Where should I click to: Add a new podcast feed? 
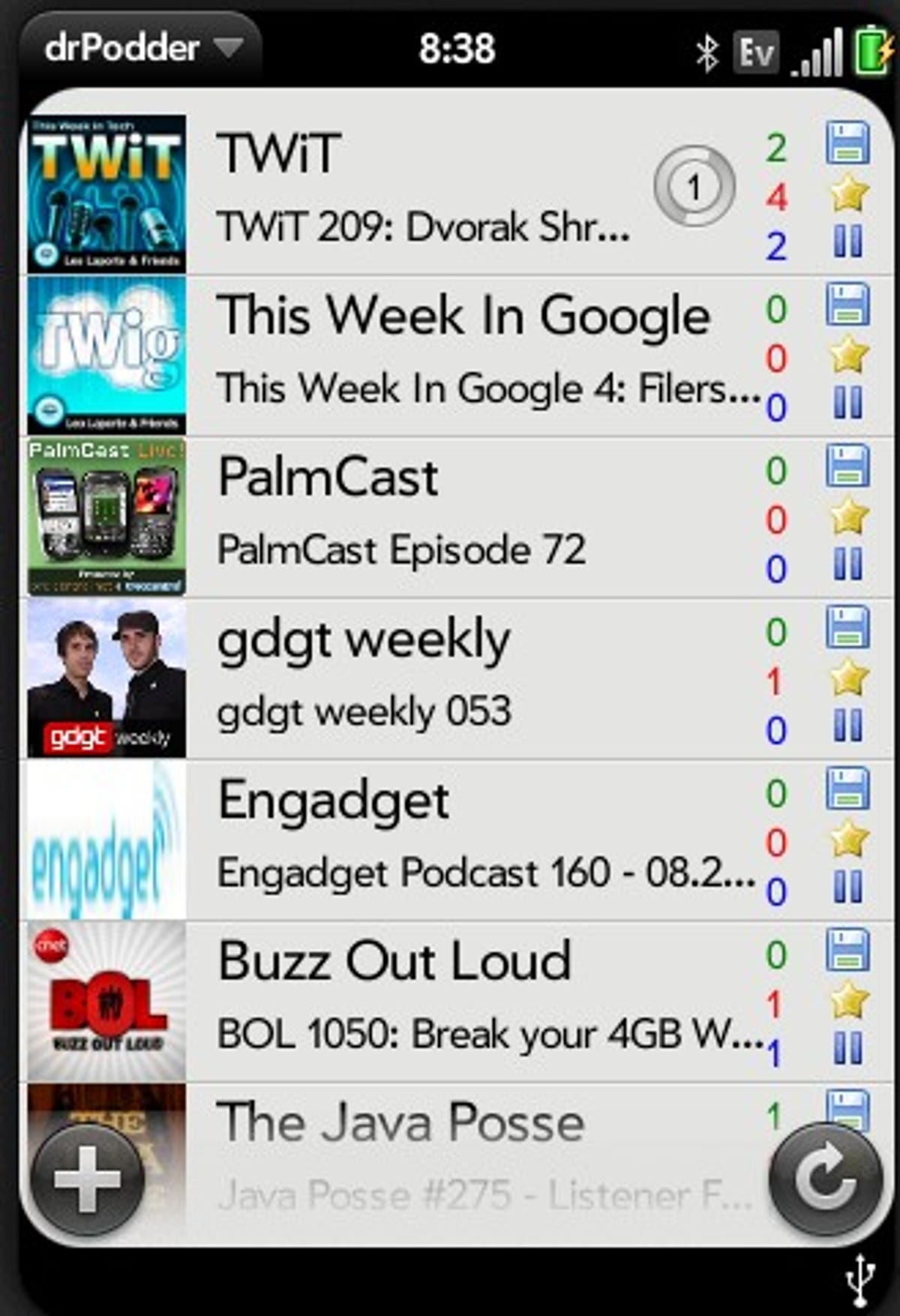[88, 1179]
